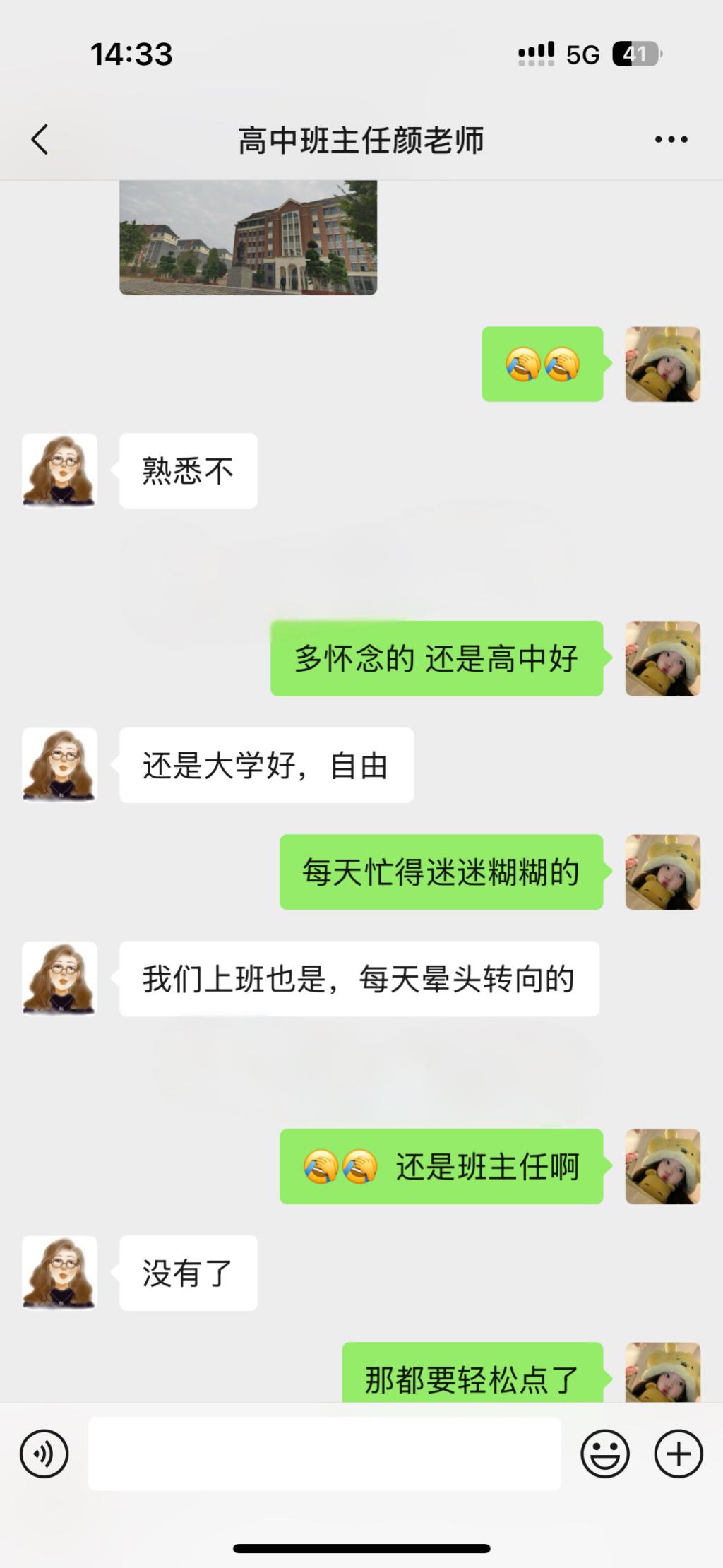This screenshot has width=723, height=1568.
Task: Open the chat details overflow menu
Action: coord(671,140)
